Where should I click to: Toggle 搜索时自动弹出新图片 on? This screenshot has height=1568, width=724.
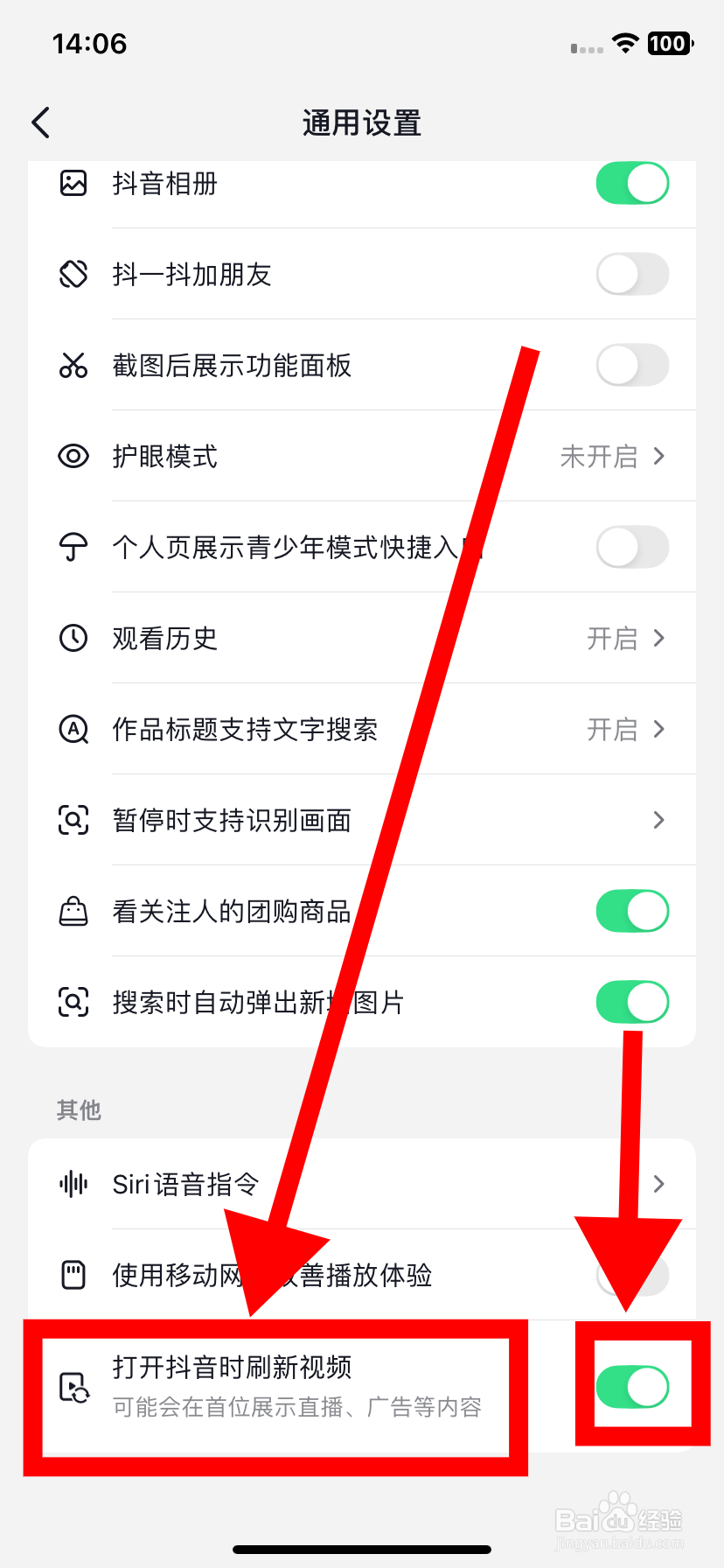pyautogui.click(x=632, y=1002)
